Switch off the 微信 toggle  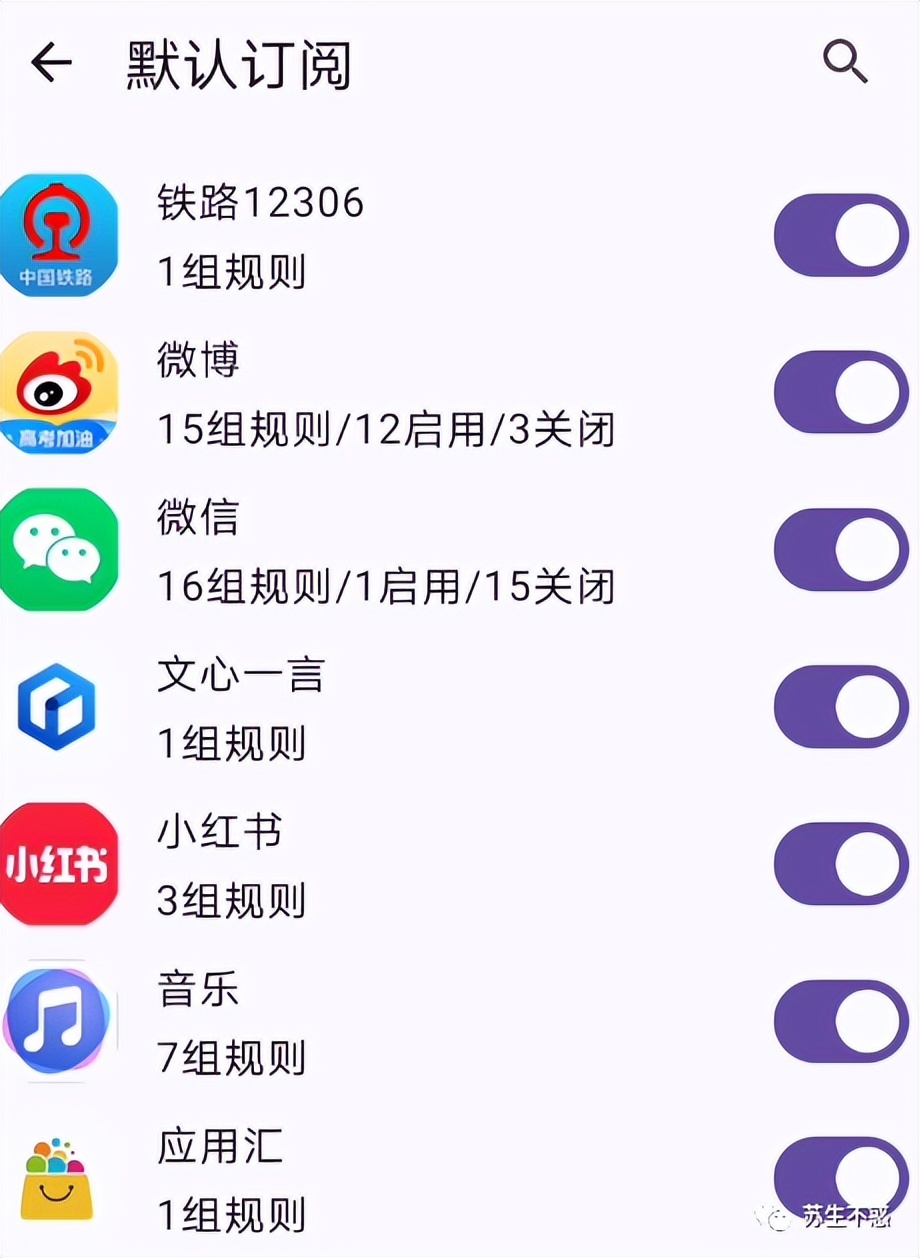(841, 549)
